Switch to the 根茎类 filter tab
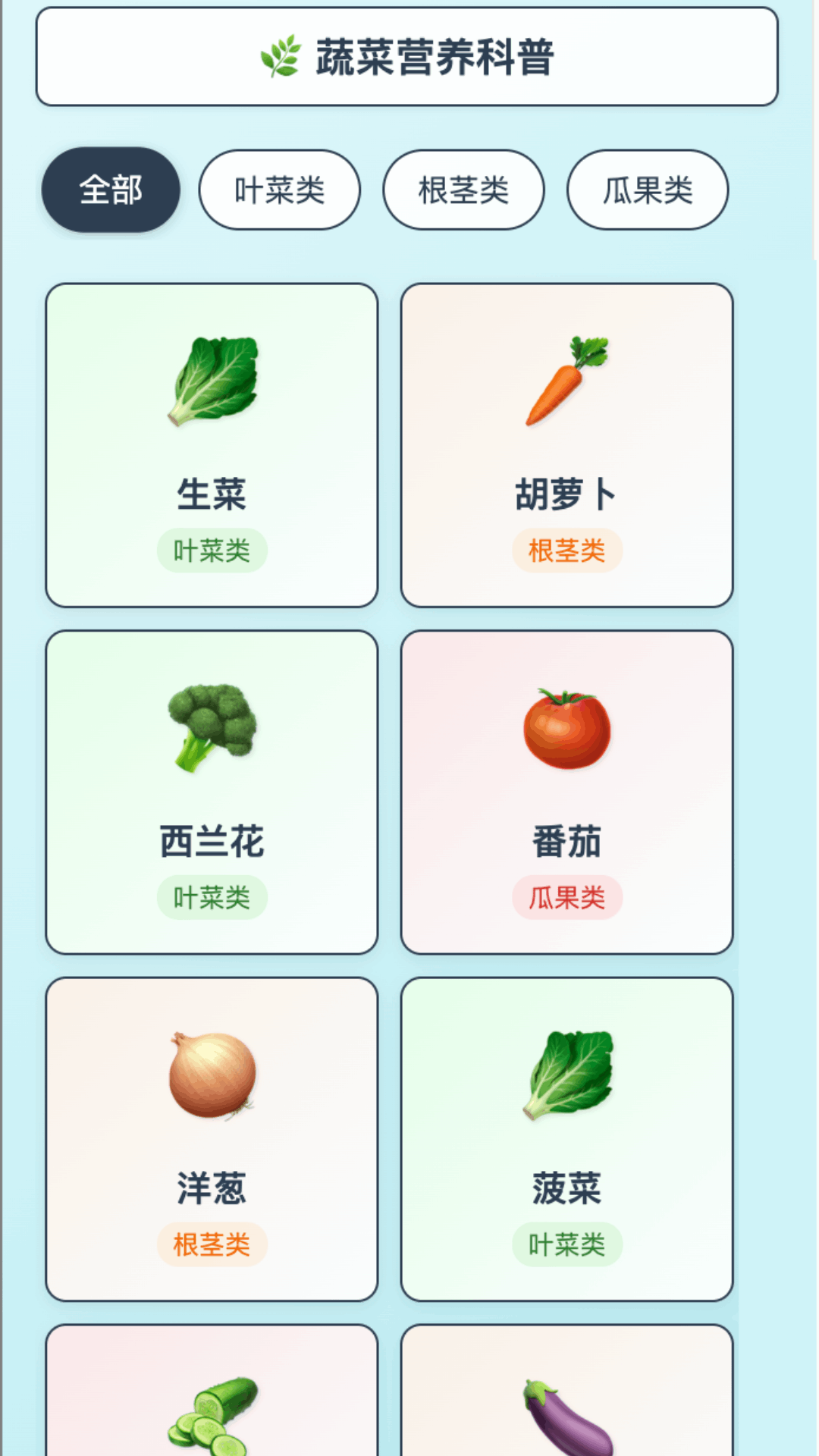Screen dimensions: 819x1456 (x=463, y=190)
